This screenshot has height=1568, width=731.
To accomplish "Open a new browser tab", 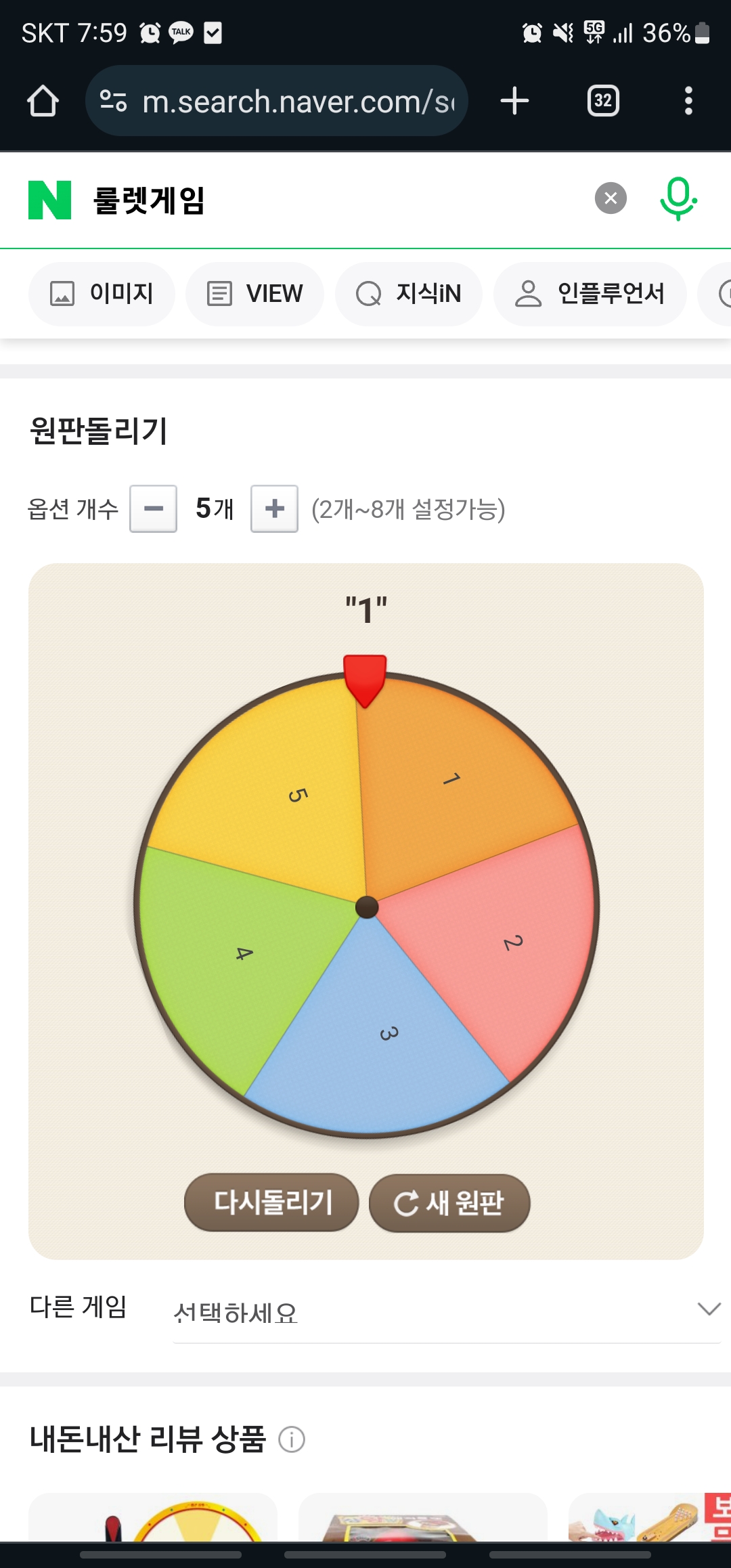I will pyautogui.click(x=514, y=102).
